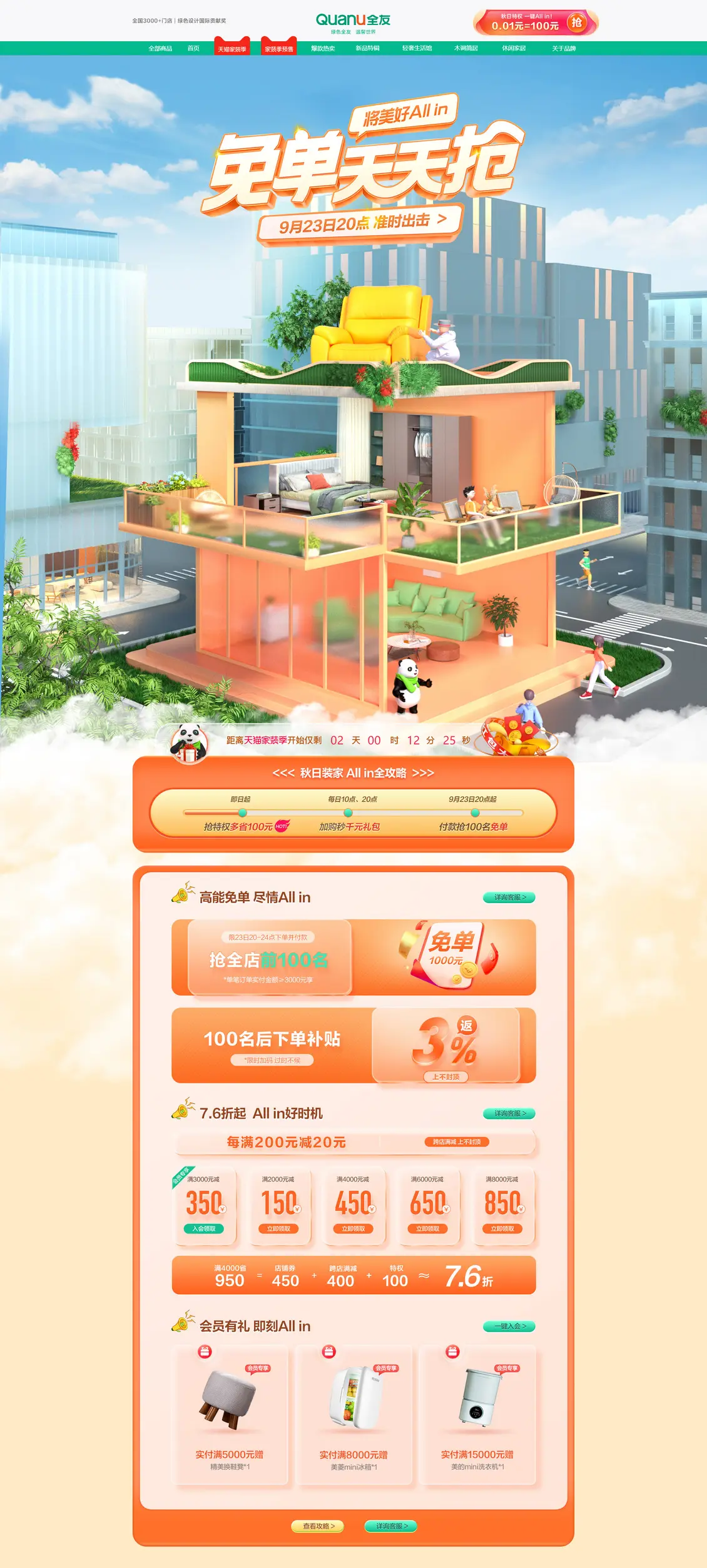Open the 抢全店前100名 免单 banner
Screen dimensions: 707x1568
point(353,957)
